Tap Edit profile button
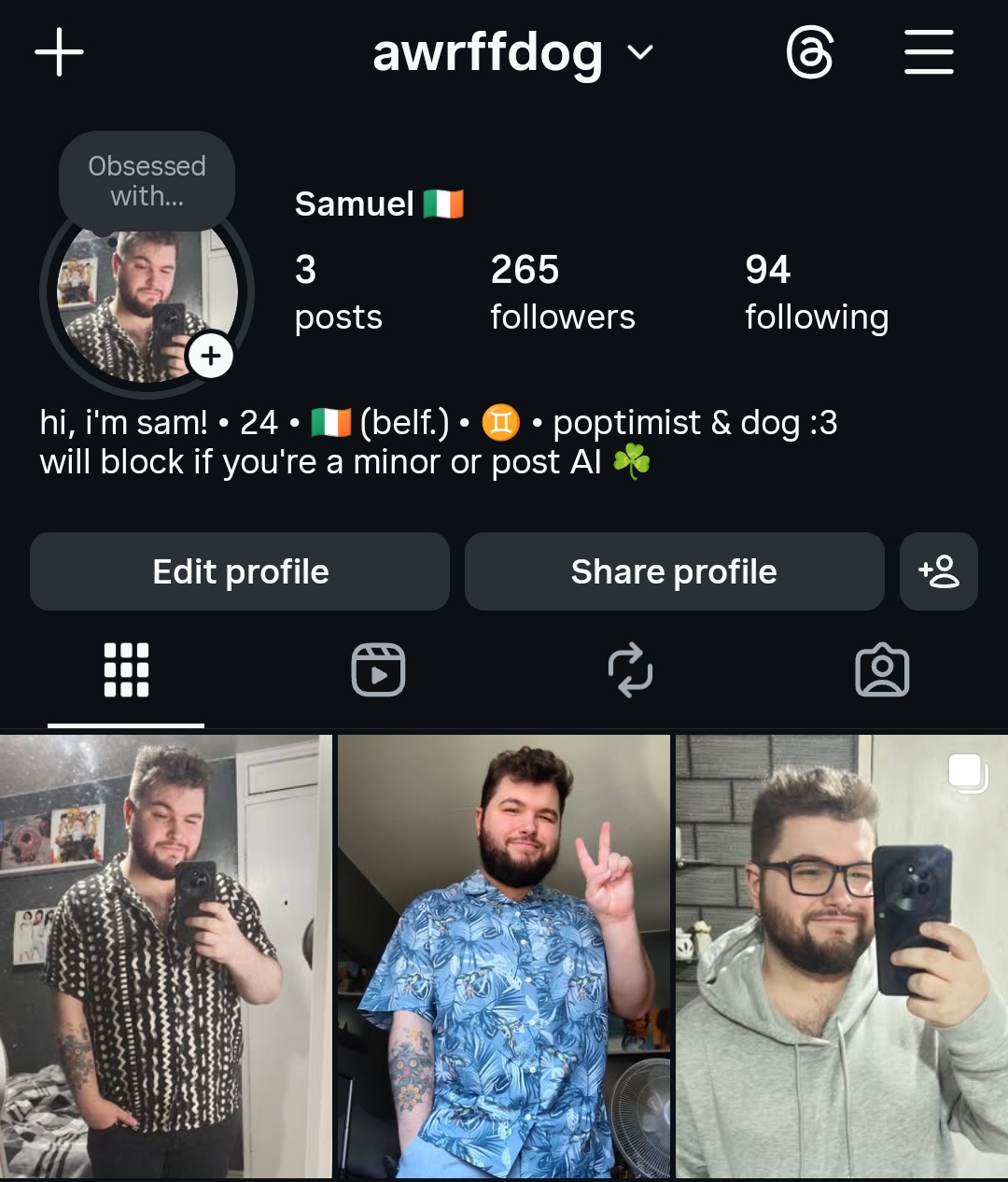1008x1182 pixels. pos(240,571)
